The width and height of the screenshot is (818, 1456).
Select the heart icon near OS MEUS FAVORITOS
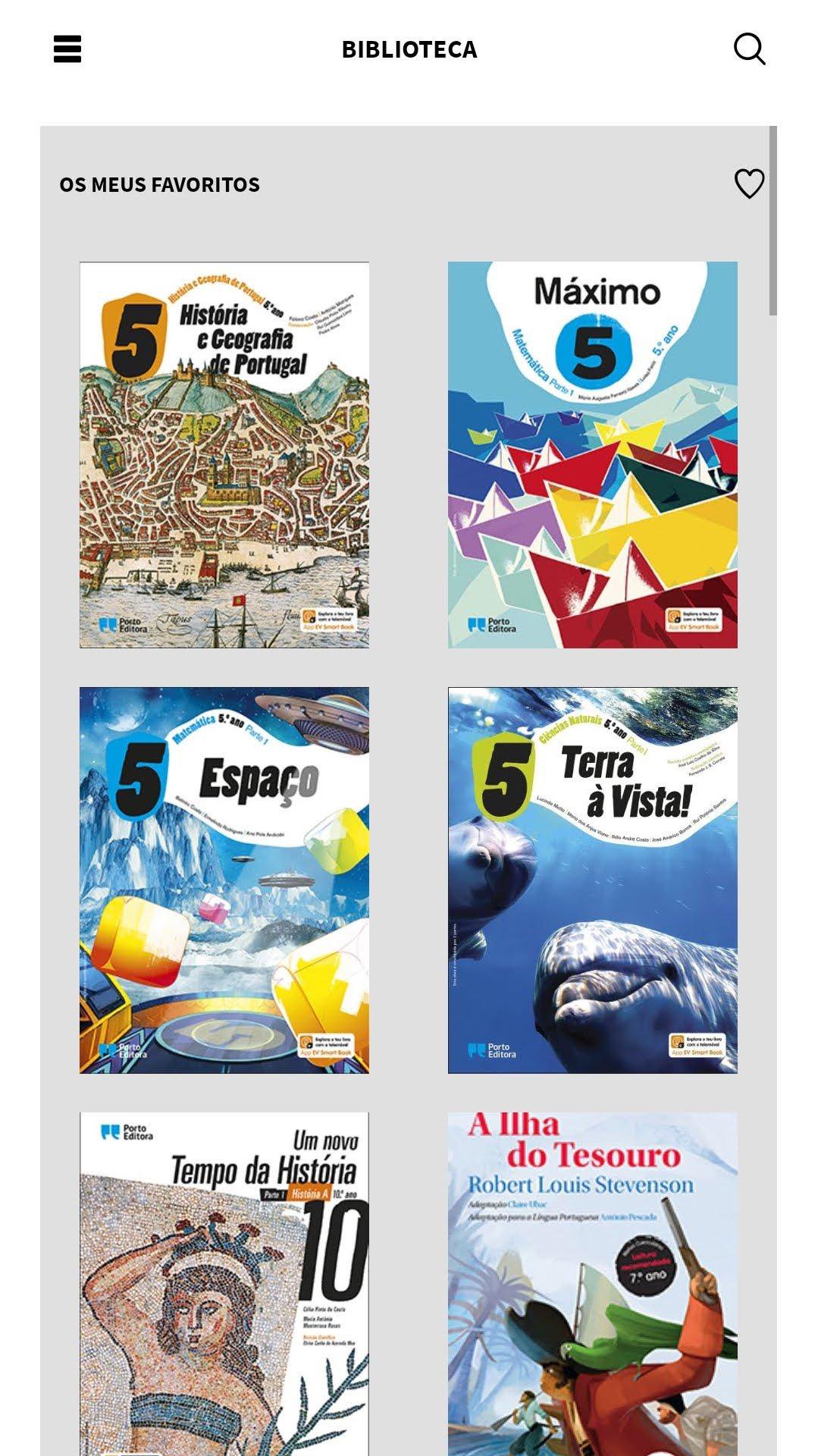(750, 184)
